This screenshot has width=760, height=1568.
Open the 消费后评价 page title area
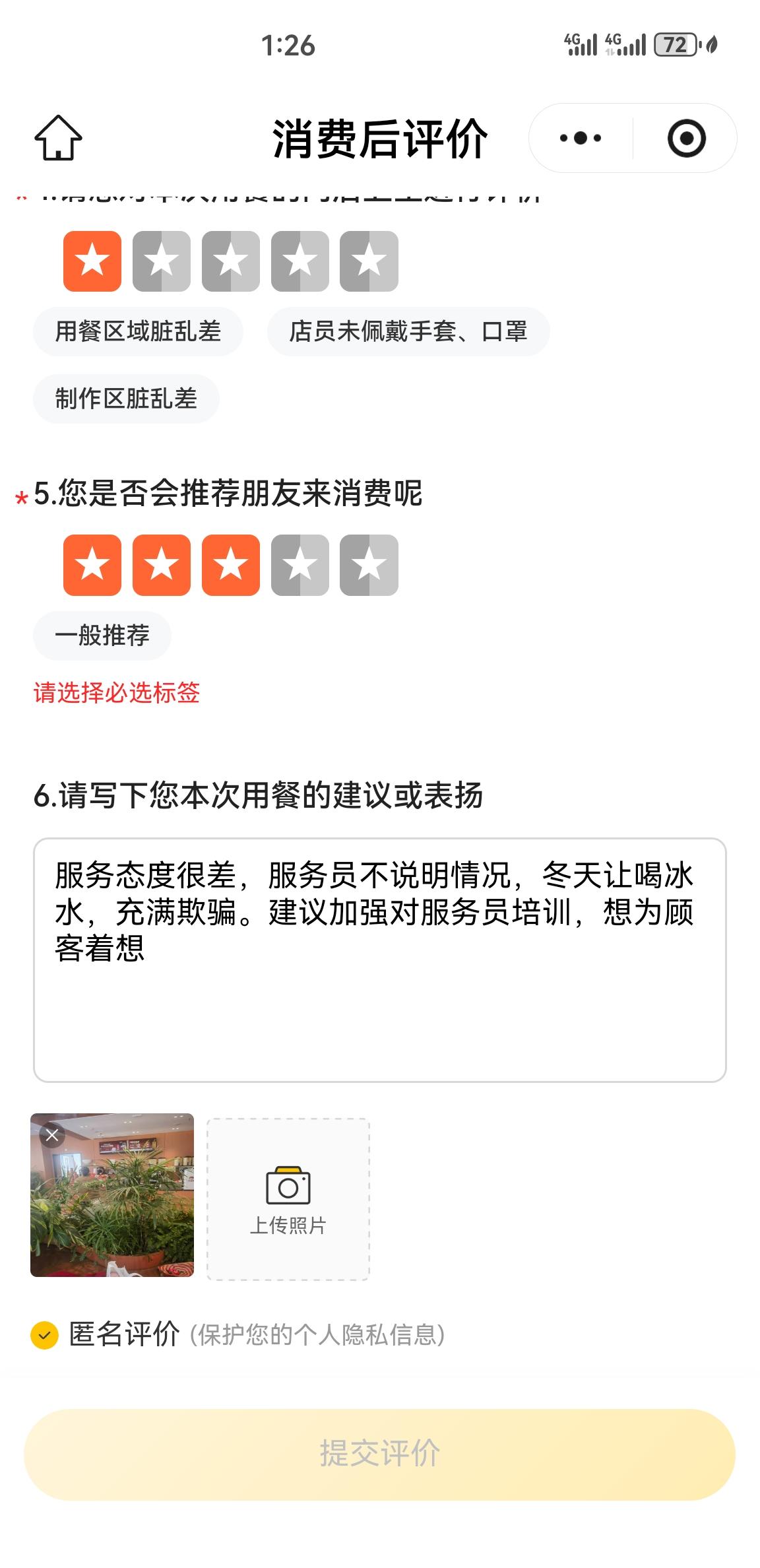[380, 137]
